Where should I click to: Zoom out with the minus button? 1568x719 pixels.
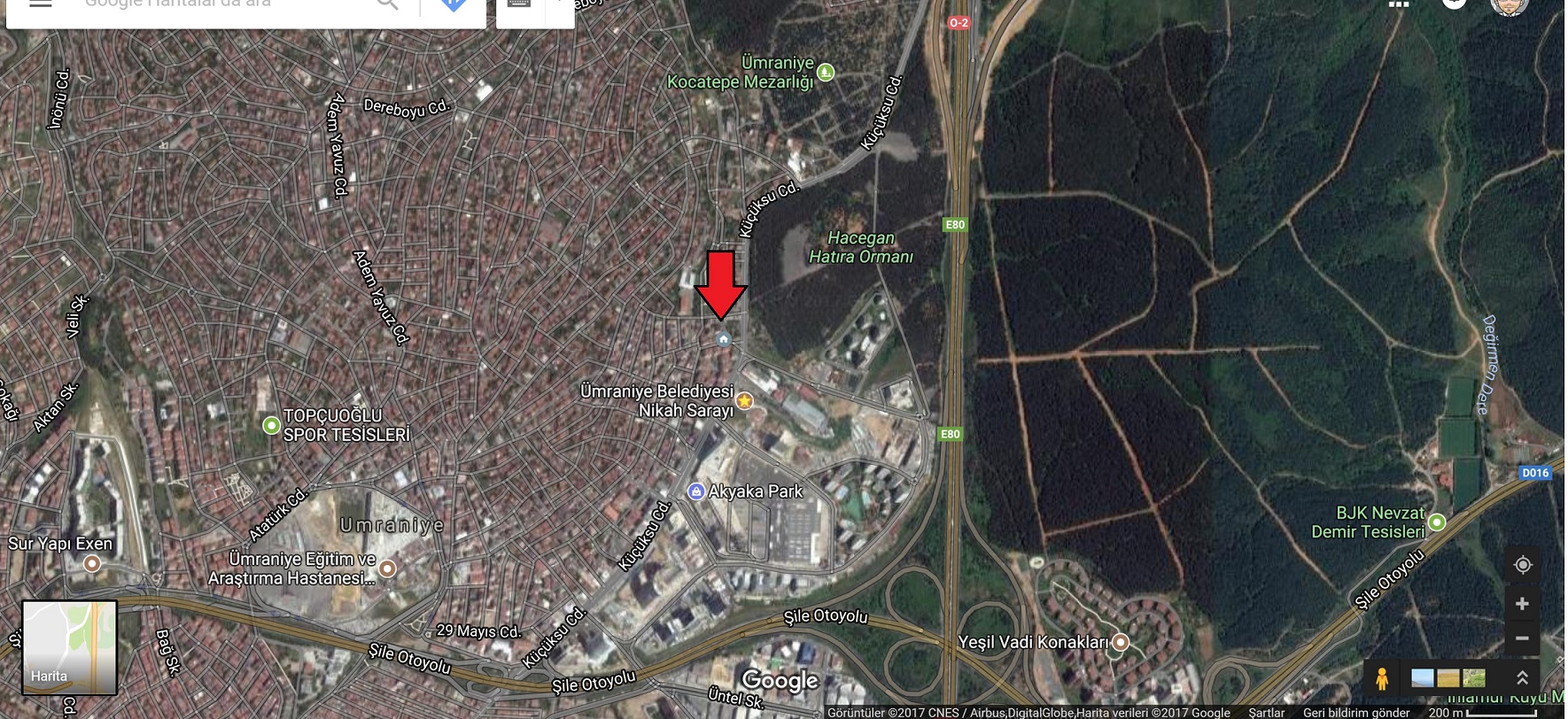tap(1522, 638)
